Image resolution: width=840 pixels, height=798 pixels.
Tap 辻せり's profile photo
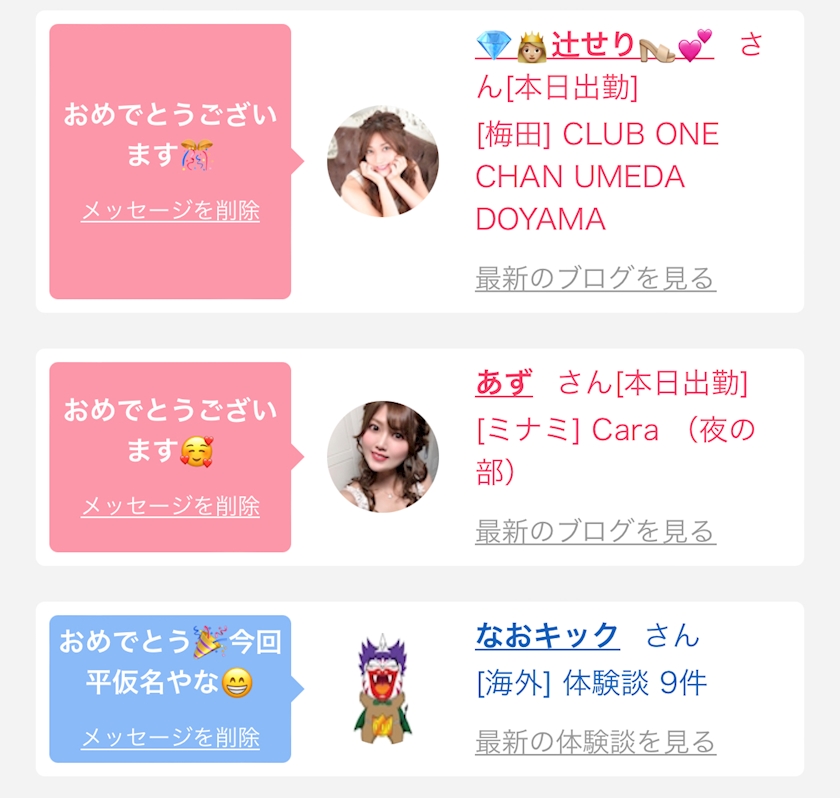tap(383, 161)
